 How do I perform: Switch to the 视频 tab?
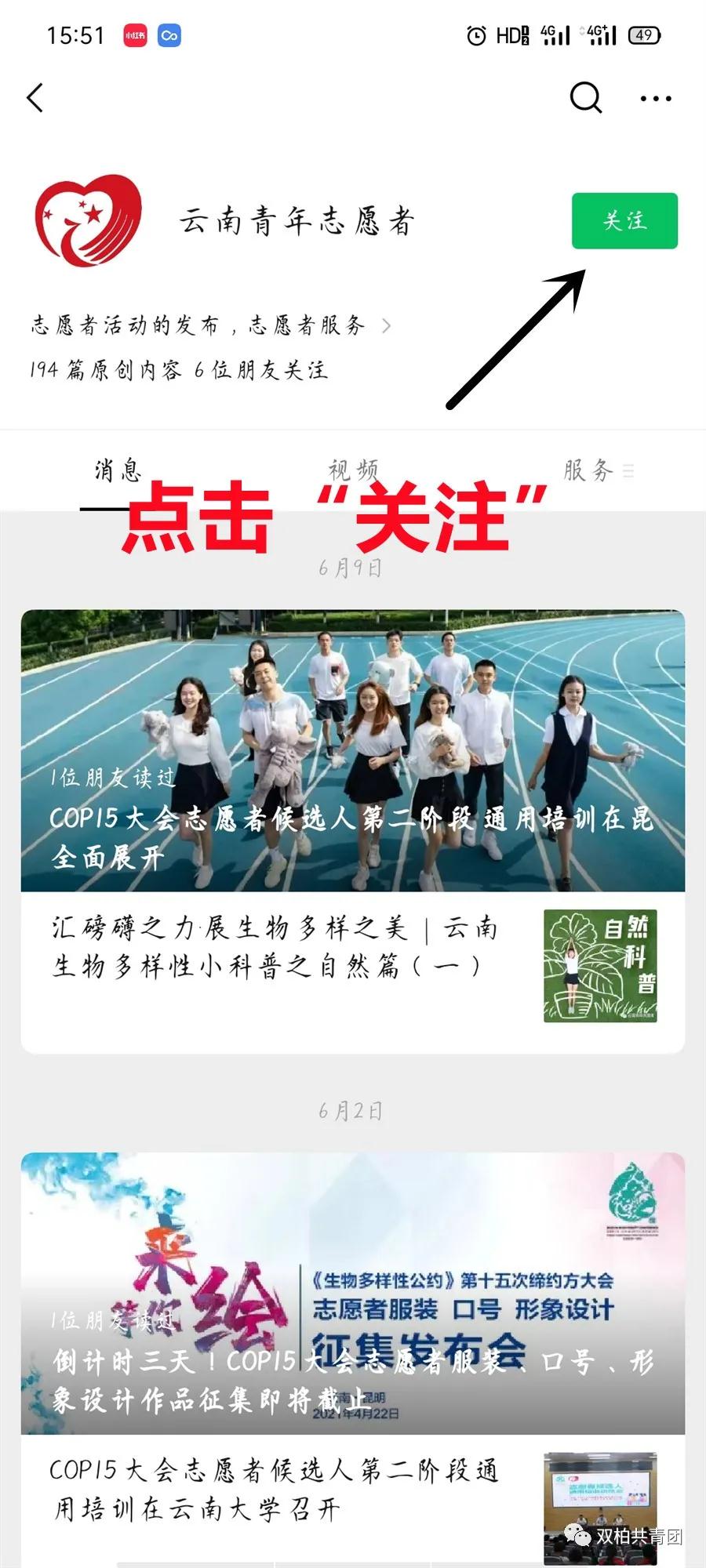[353, 470]
